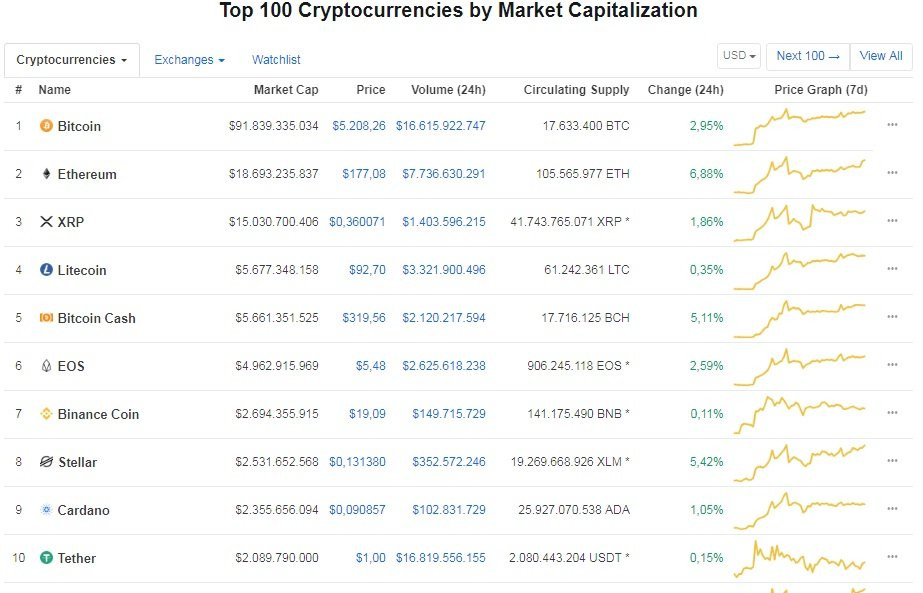The width and height of the screenshot is (923, 593).
Task: Sort the table by Market Cap
Action: point(286,90)
